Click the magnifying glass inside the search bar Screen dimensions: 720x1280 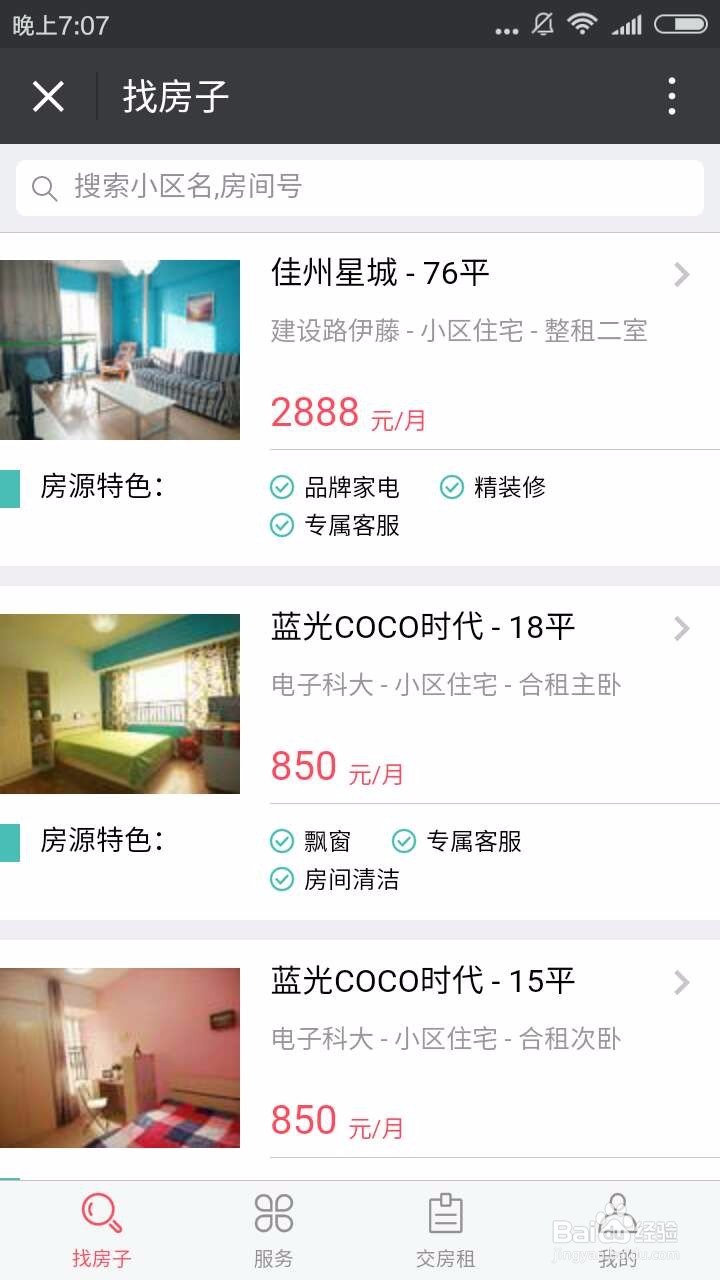pyautogui.click(x=44, y=187)
